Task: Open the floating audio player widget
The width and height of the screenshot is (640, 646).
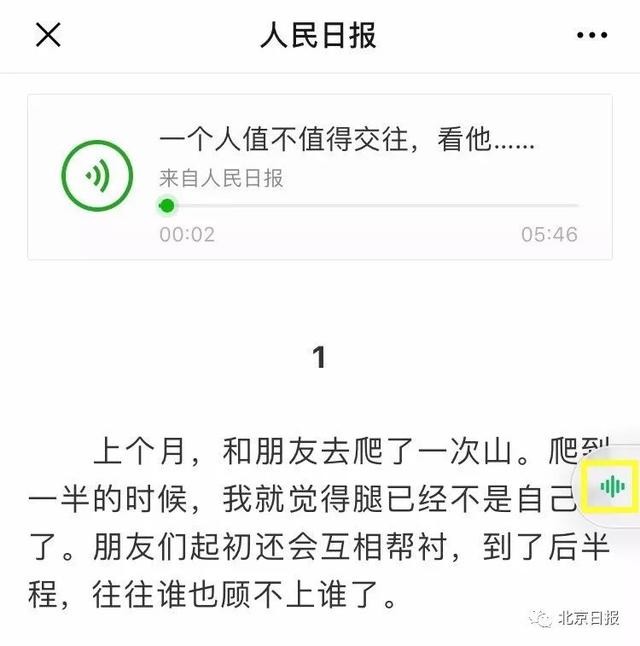Action: tap(611, 487)
